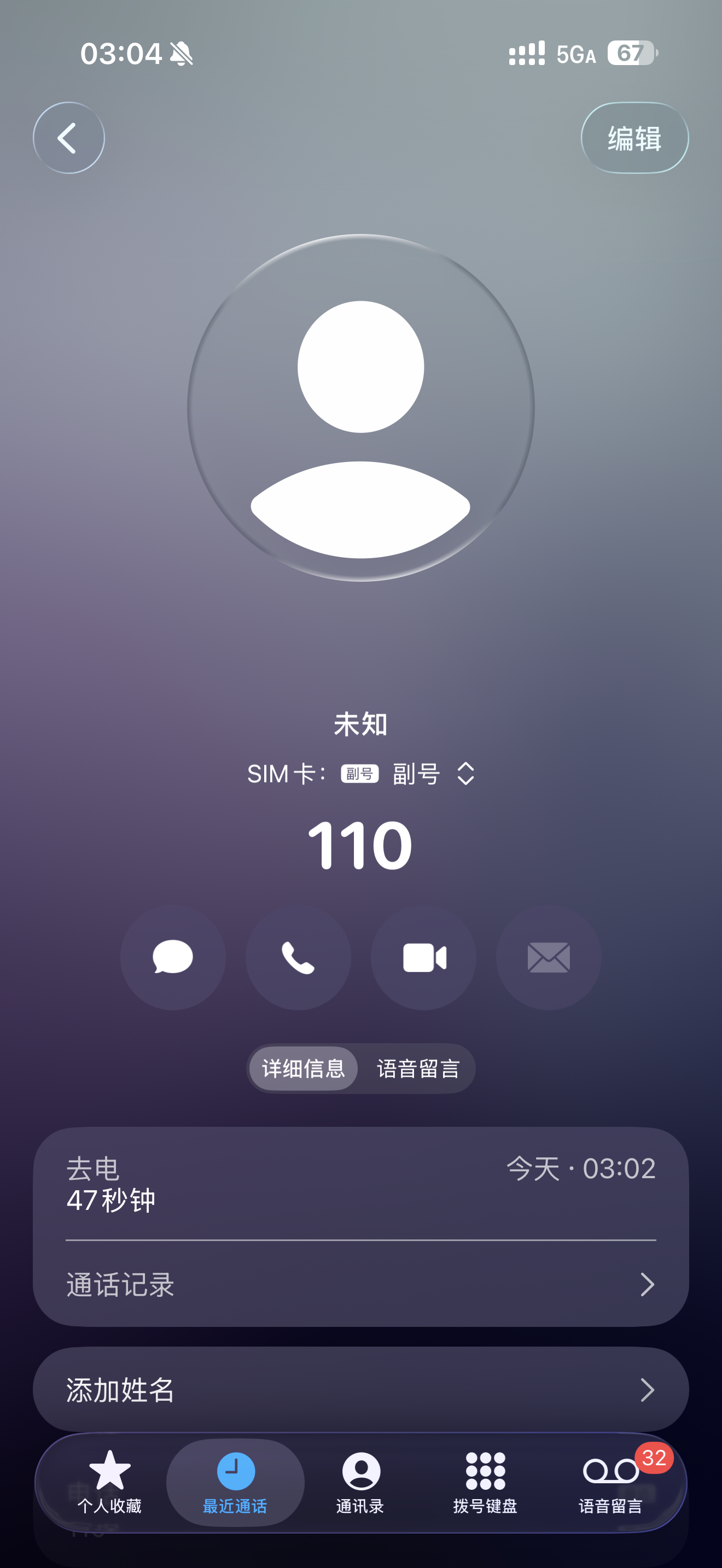The width and height of the screenshot is (722, 1568).
Task: Open the 拨号键盘 tab
Action: 485,1483
